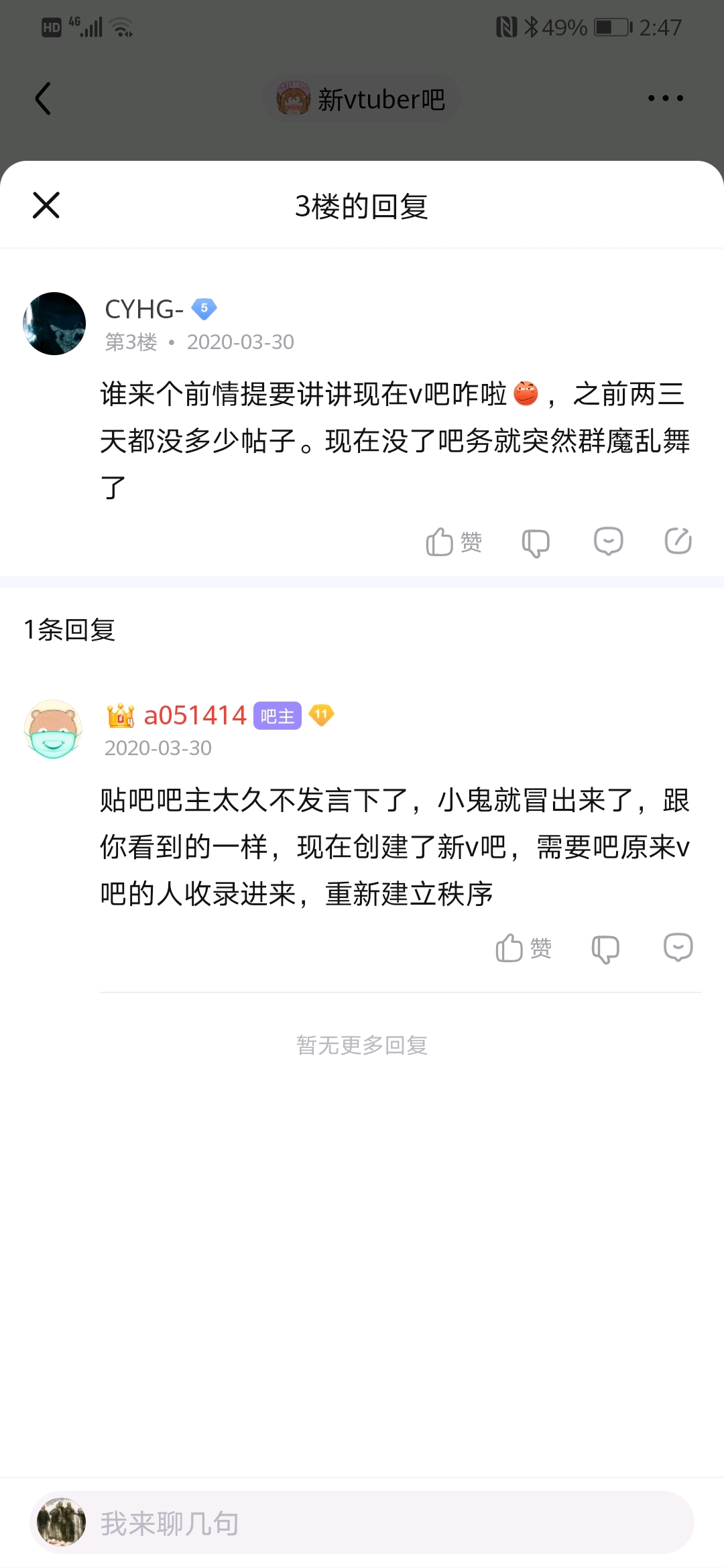The width and height of the screenshot is (724, 1568).
Task: Open CYHG-'s profile avatar
Action: (54, 324)
